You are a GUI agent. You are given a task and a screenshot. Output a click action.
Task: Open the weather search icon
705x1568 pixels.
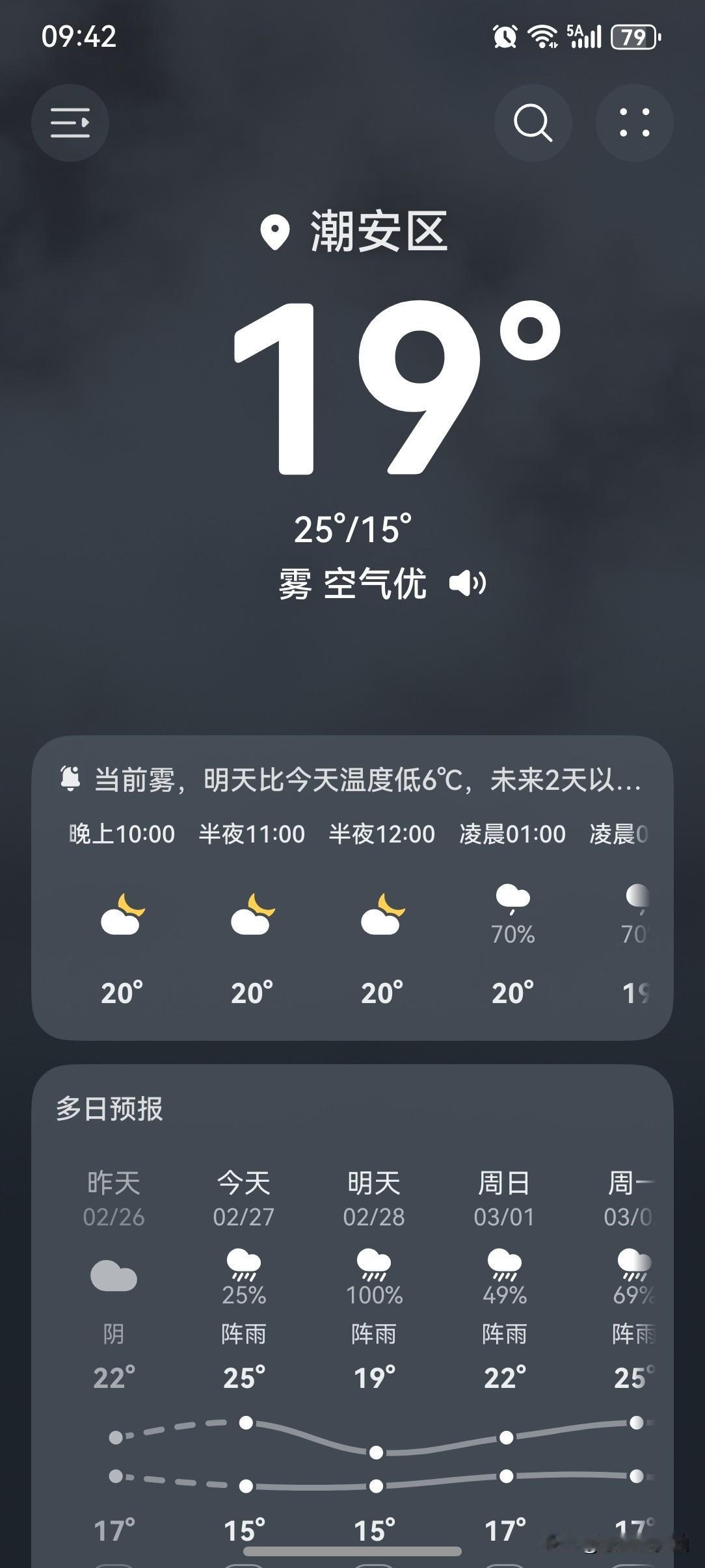(x=532, y=123)
